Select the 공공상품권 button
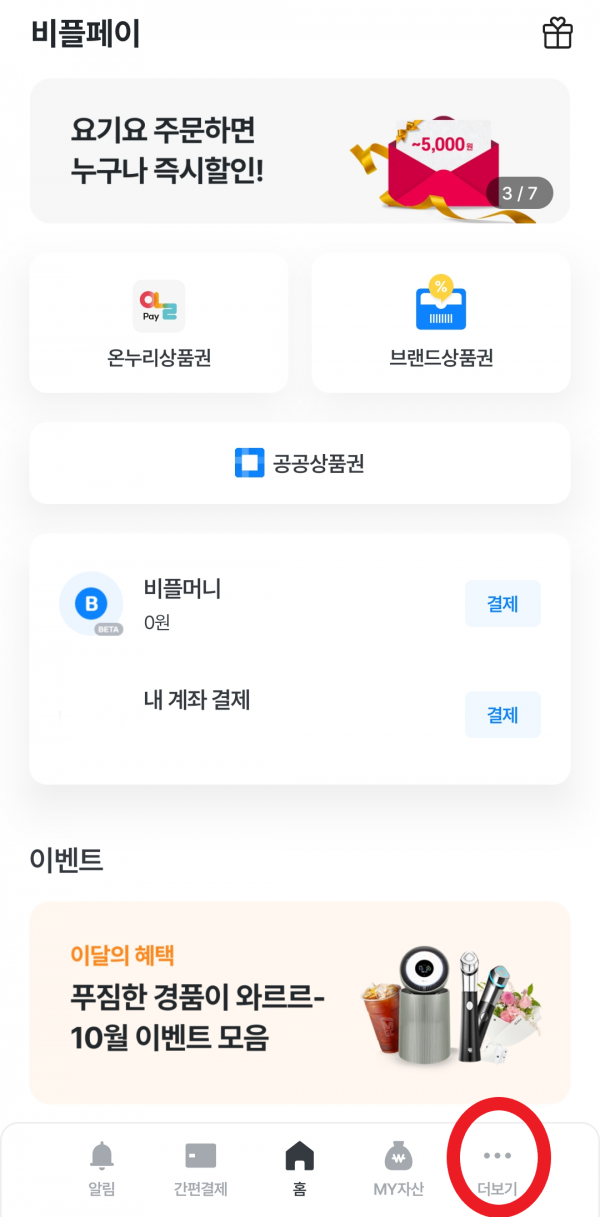 click(x=300, y=463)
